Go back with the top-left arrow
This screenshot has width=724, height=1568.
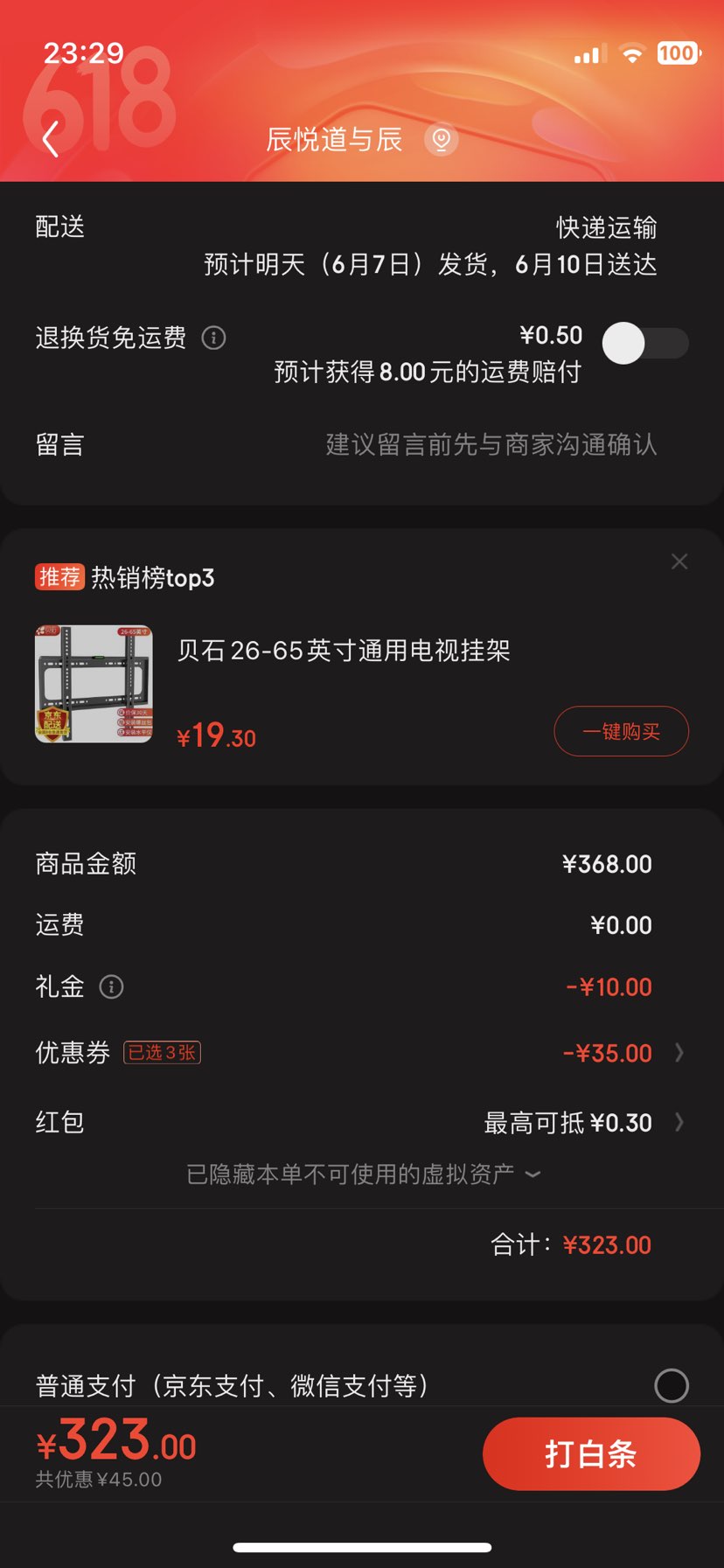pos(51,139)
